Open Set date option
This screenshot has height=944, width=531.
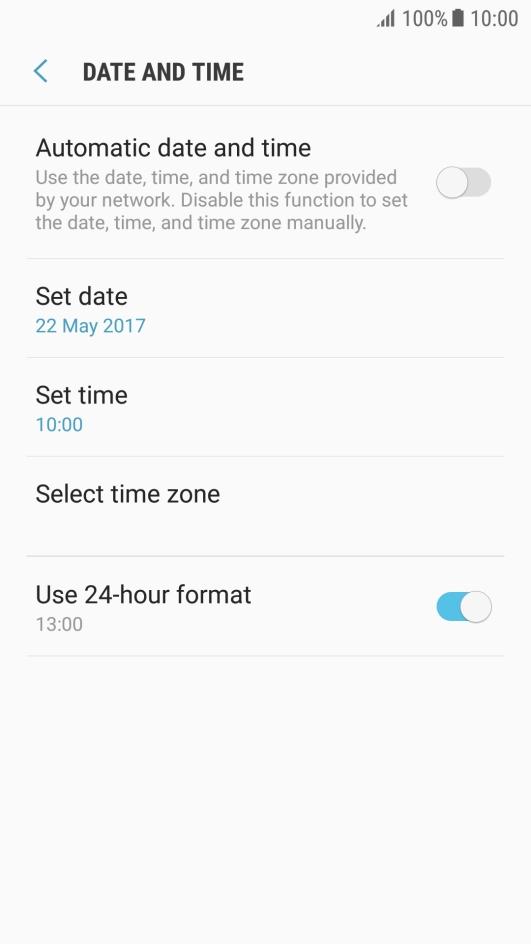point(265,309)
